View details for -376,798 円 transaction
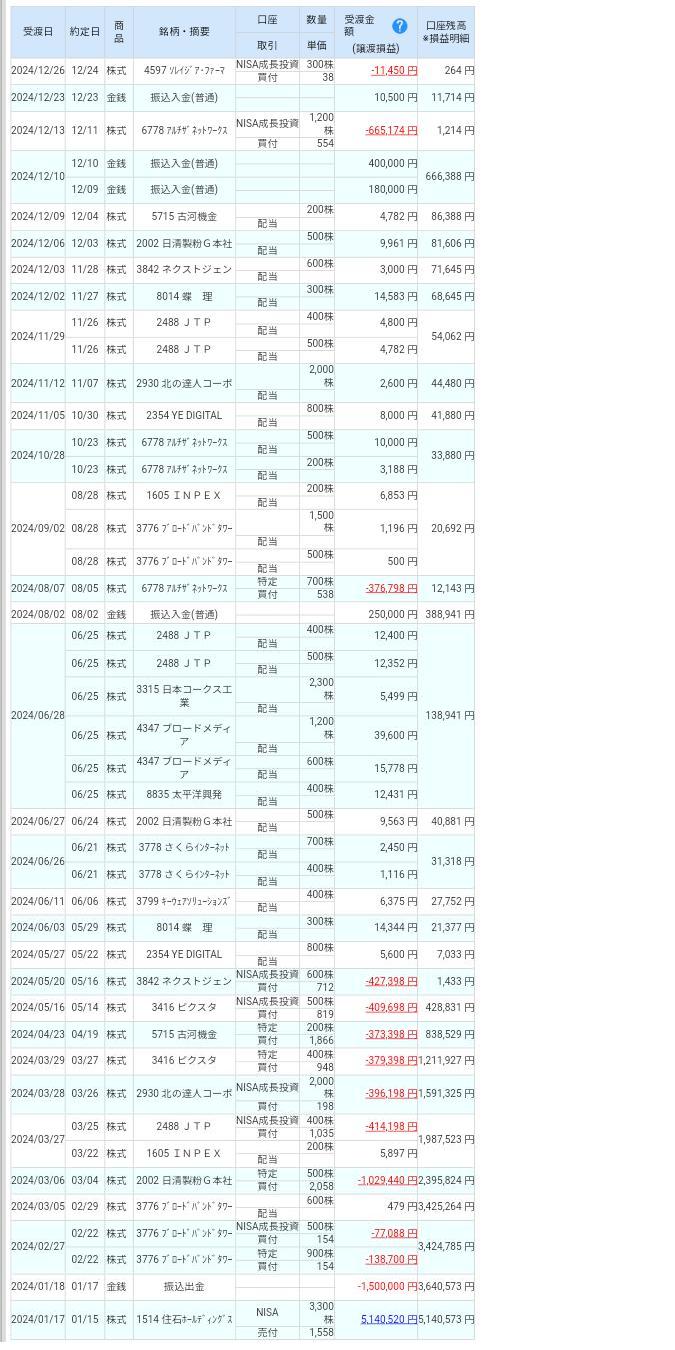675x1350 pixels. click(x=391, y=588)
